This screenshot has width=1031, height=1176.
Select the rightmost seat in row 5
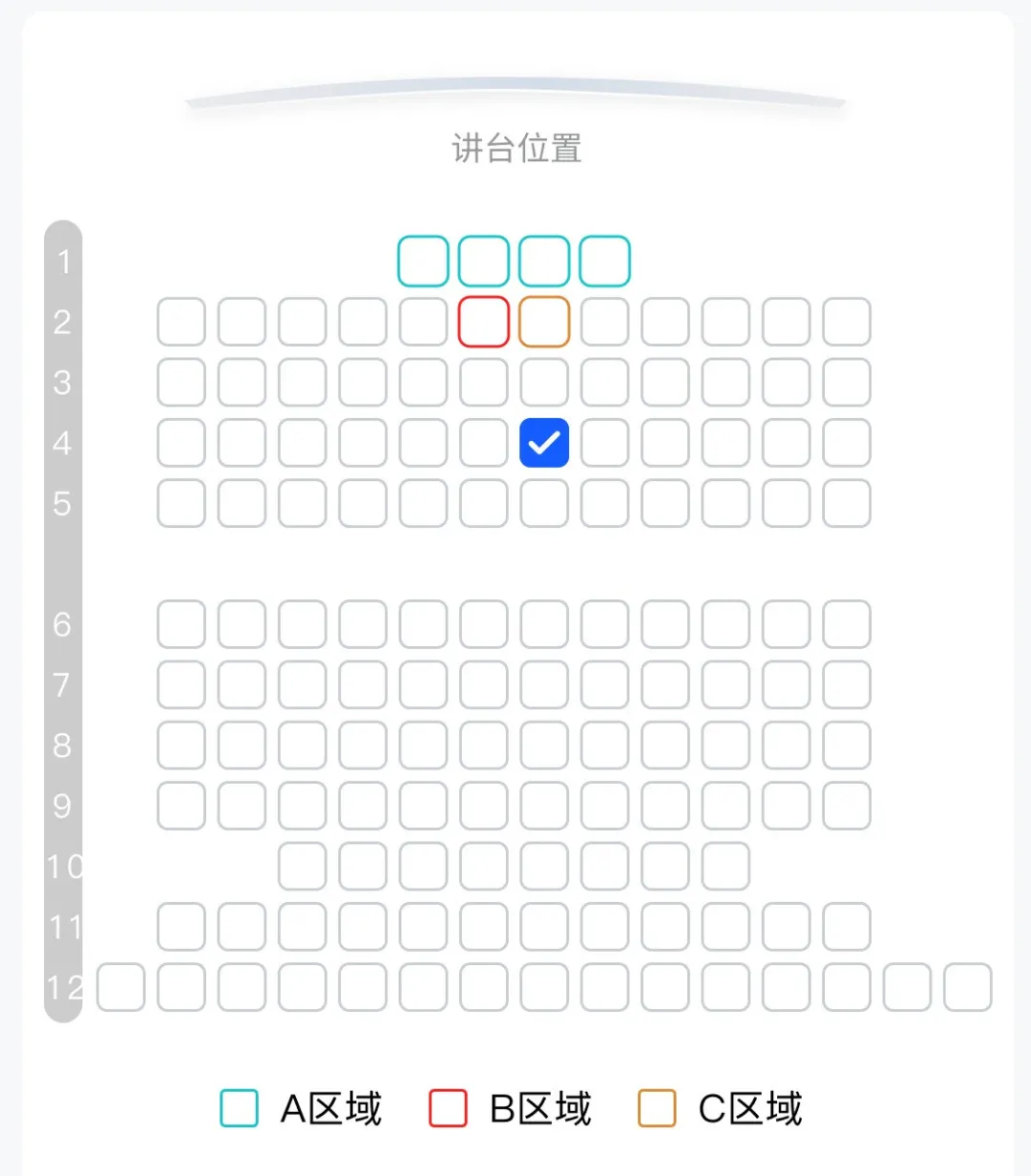tap(847, 503)
